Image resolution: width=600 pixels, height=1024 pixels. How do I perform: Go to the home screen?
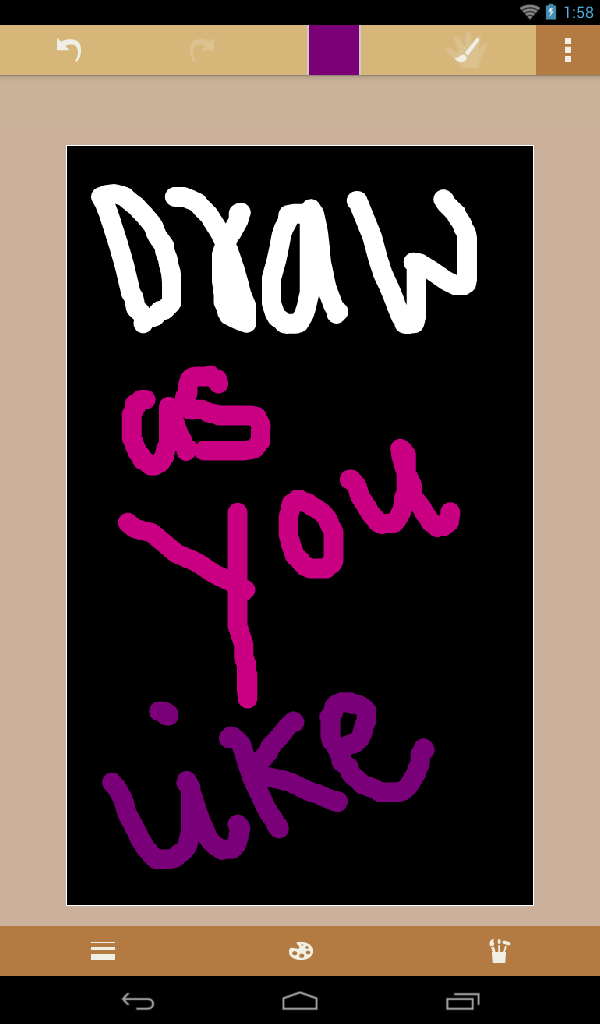point(300,1001)
